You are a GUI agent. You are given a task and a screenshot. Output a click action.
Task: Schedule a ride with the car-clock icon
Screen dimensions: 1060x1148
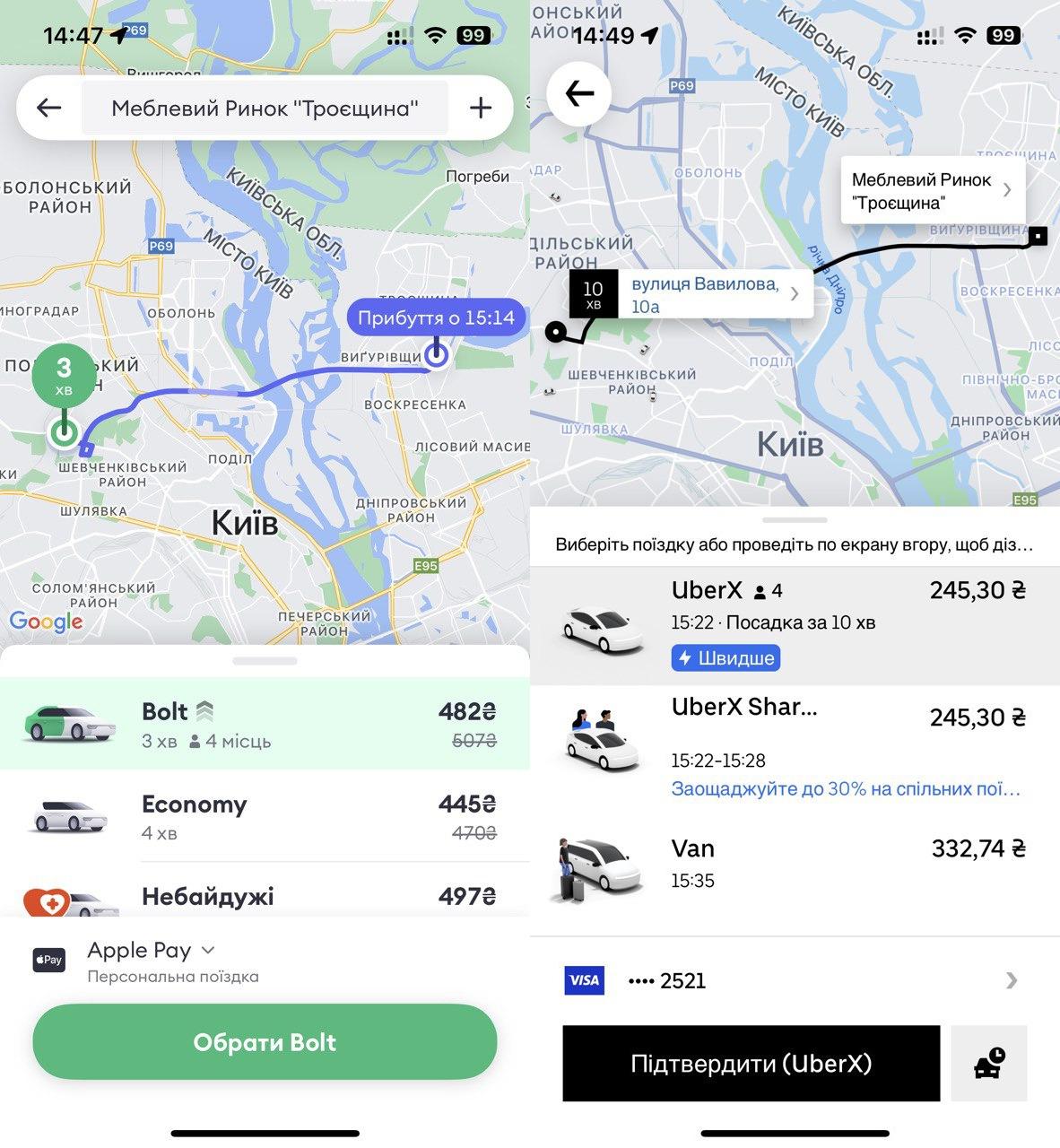click(988, 1064)
